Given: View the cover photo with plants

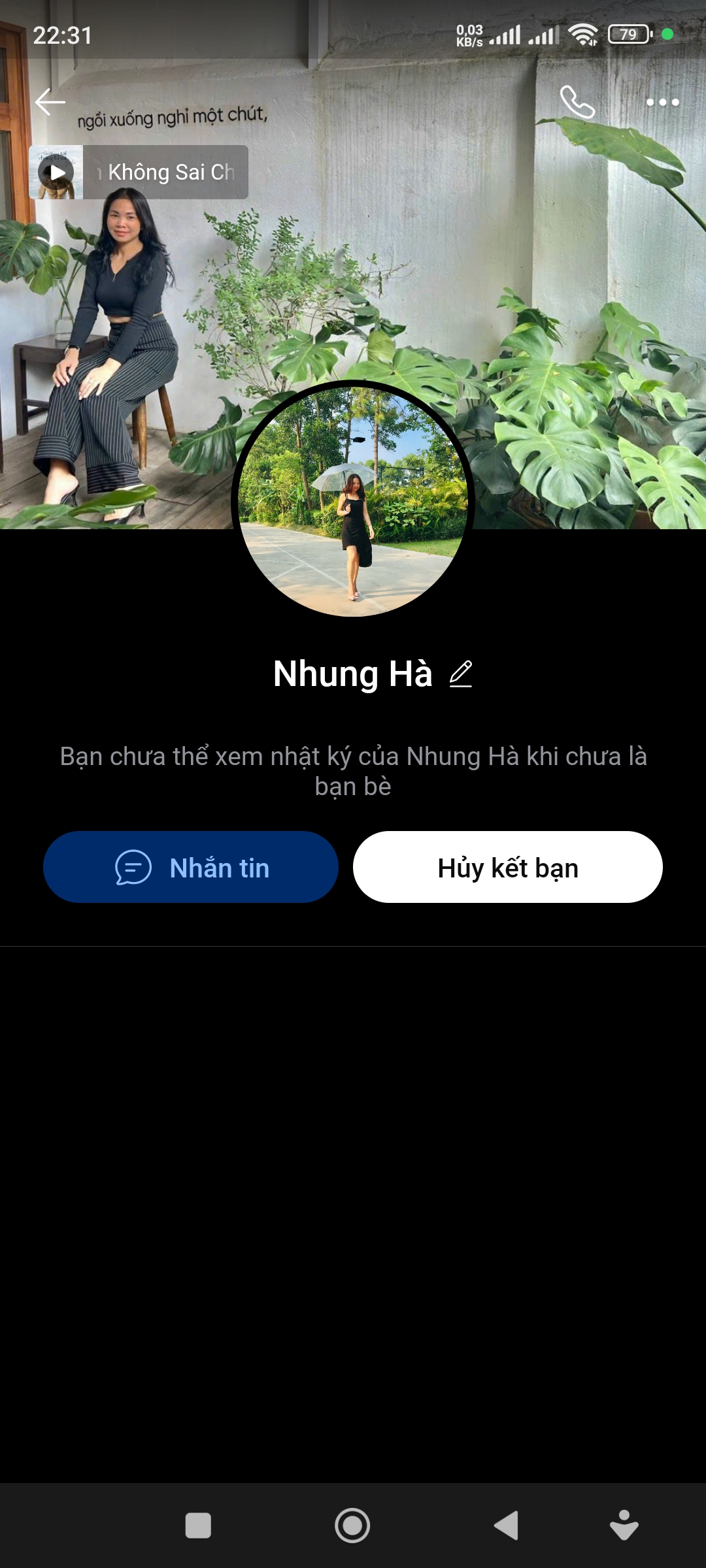Looking at the screenshot, I should point(556,294).
